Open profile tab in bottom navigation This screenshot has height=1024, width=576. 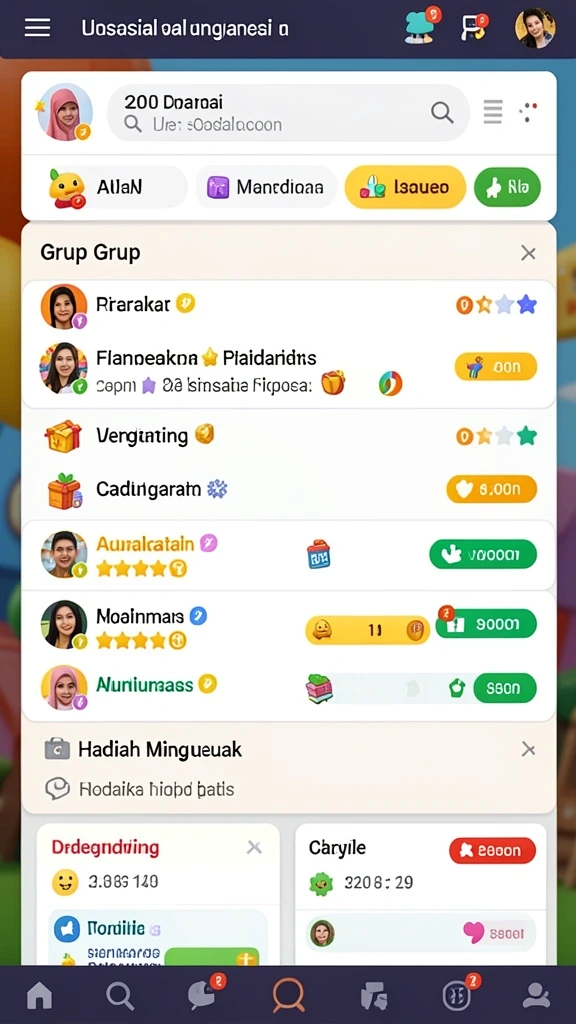(x=536, y=995)
